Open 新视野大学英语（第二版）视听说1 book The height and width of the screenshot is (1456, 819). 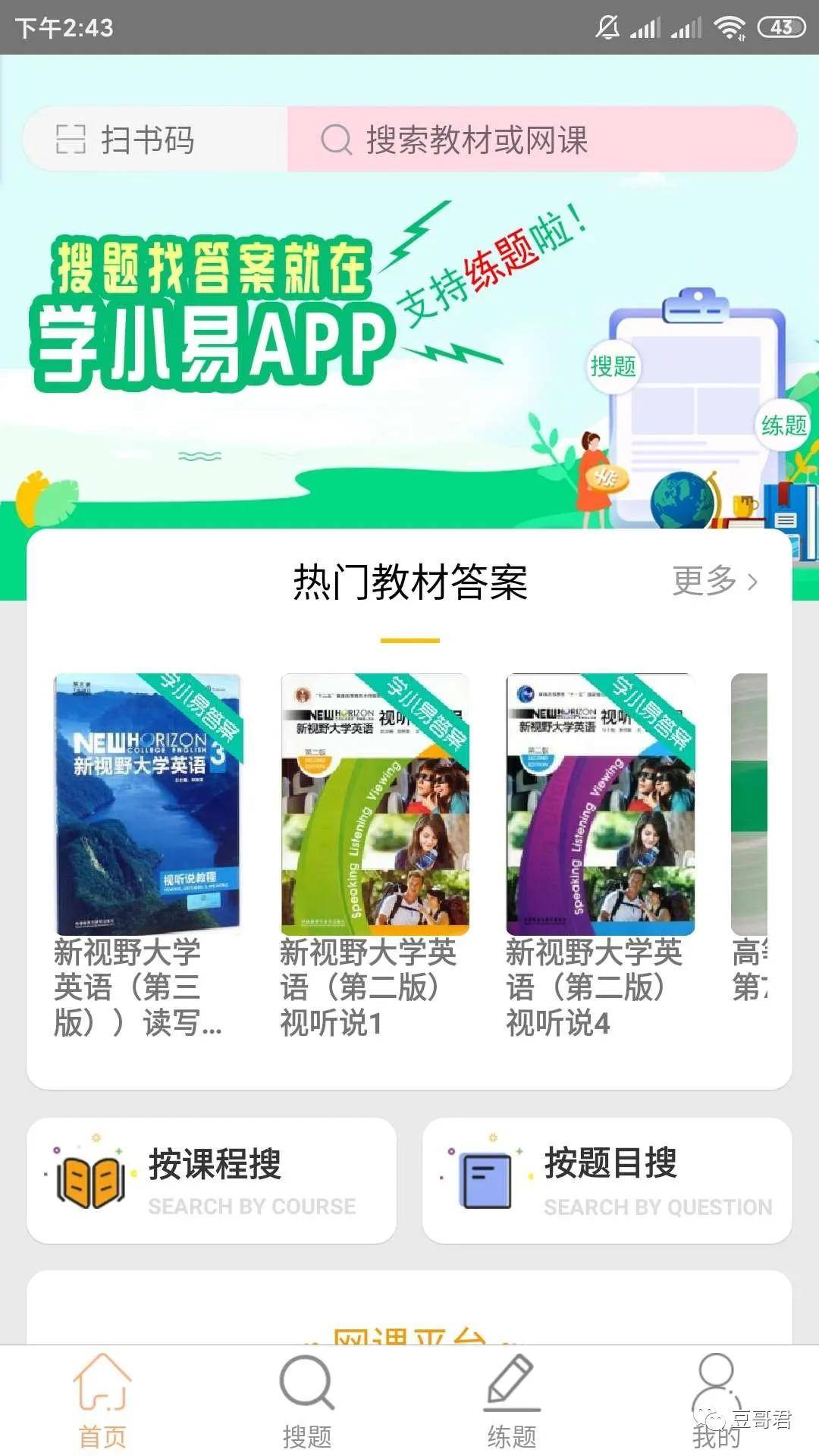pos(375,849)
